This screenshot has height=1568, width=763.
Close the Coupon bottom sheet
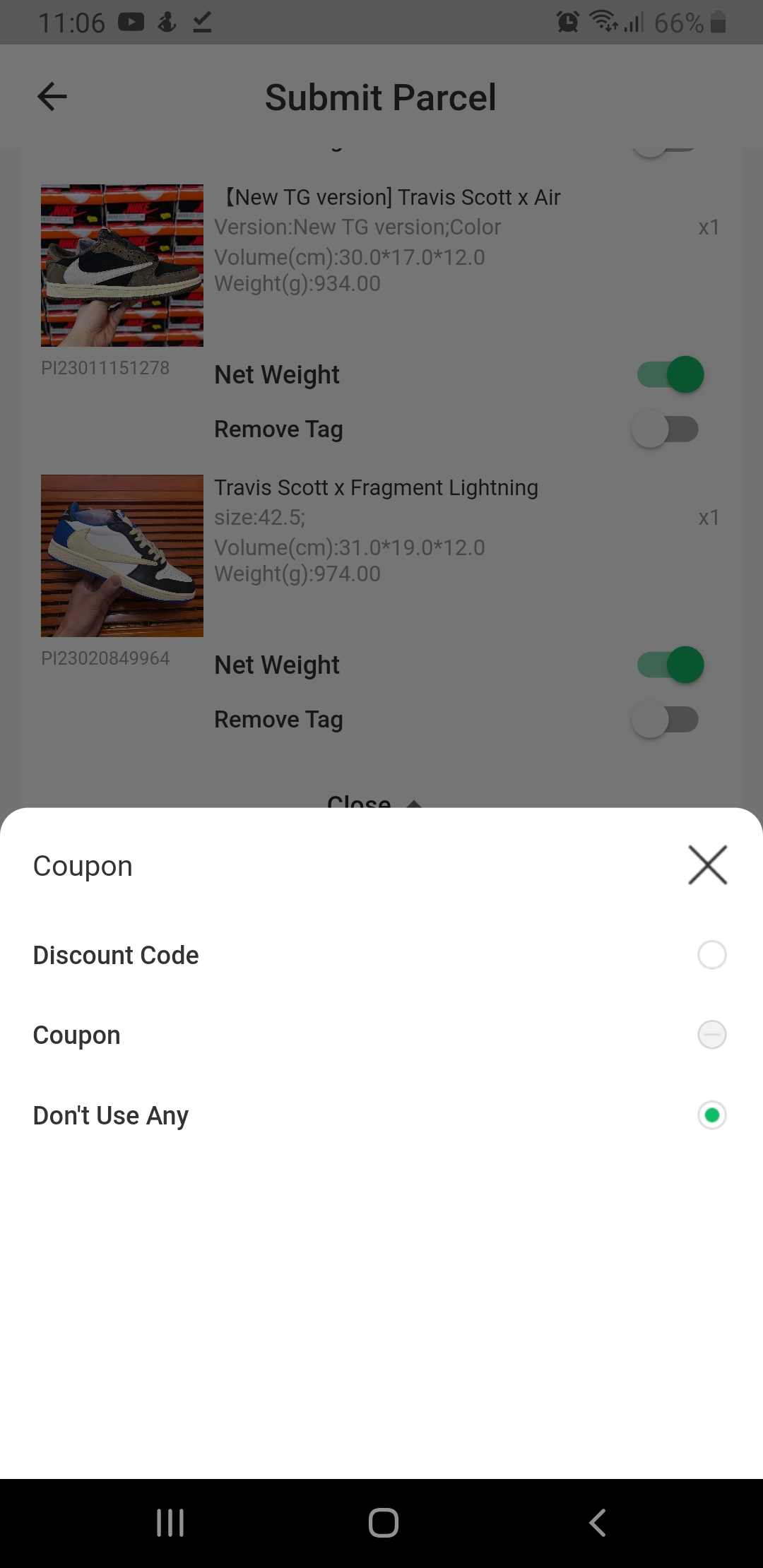(x=707, y=865)
